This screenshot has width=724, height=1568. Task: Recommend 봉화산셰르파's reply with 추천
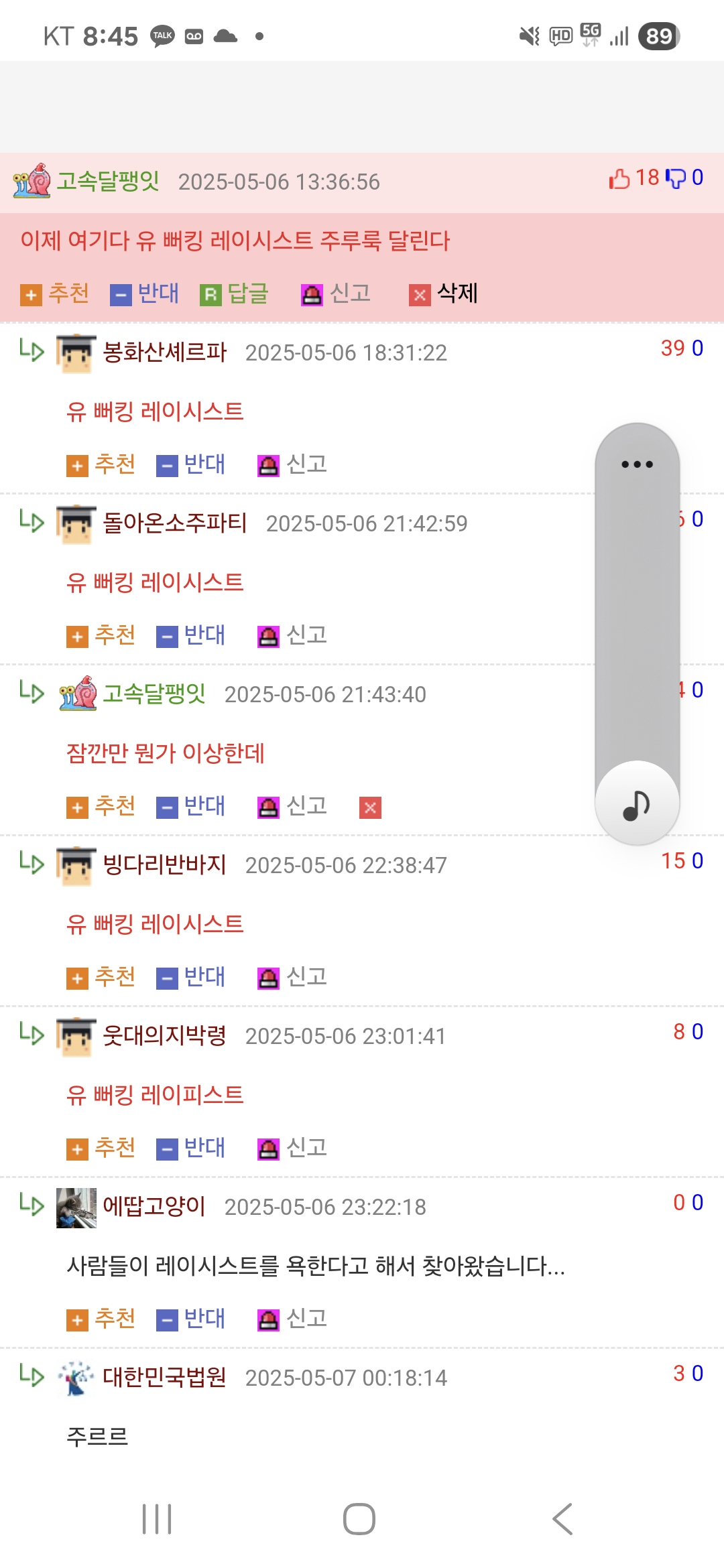click(101, 464)
